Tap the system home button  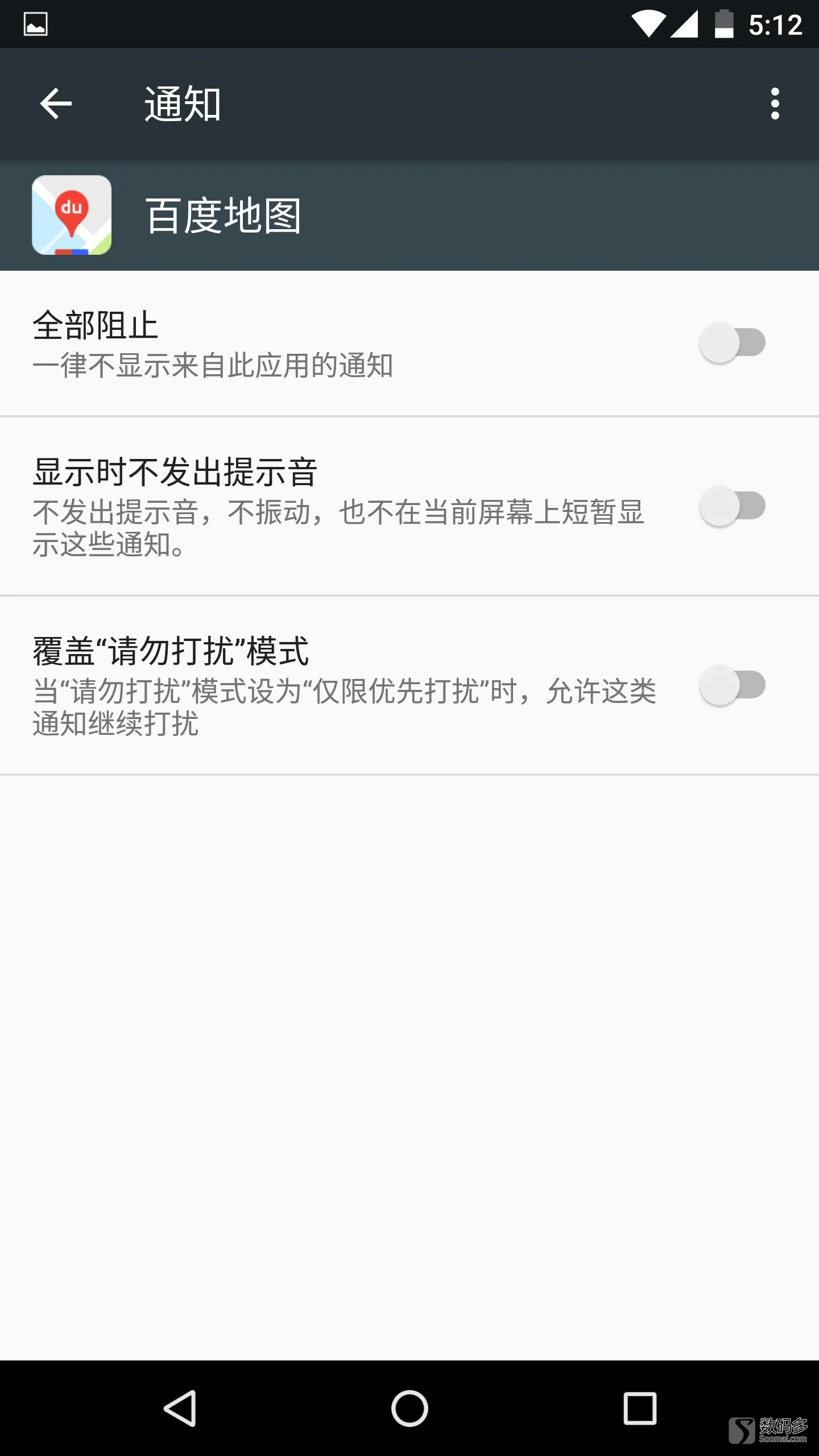(x=409, y=1408)
